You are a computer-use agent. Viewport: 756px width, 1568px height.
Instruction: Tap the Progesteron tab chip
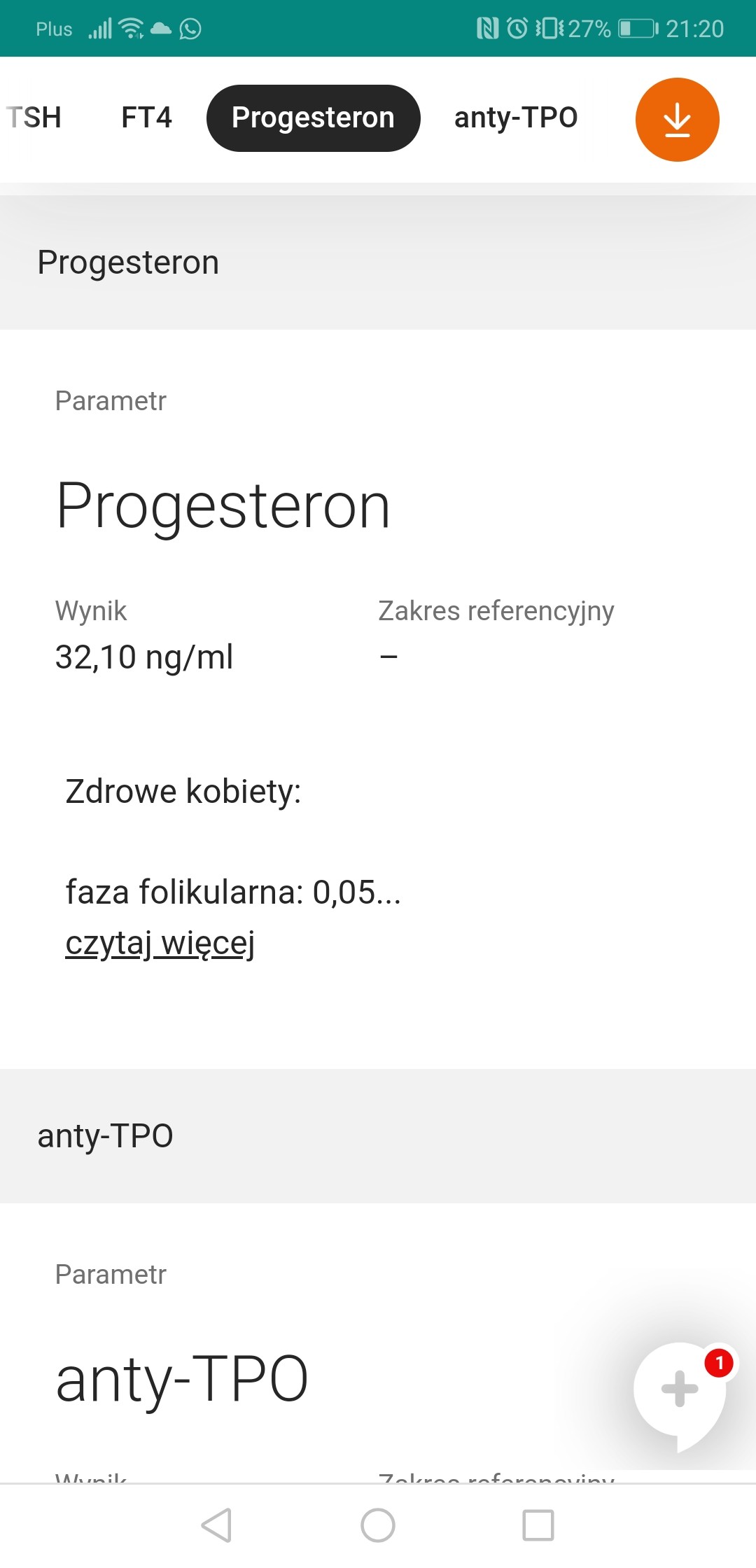coord(313,118)
